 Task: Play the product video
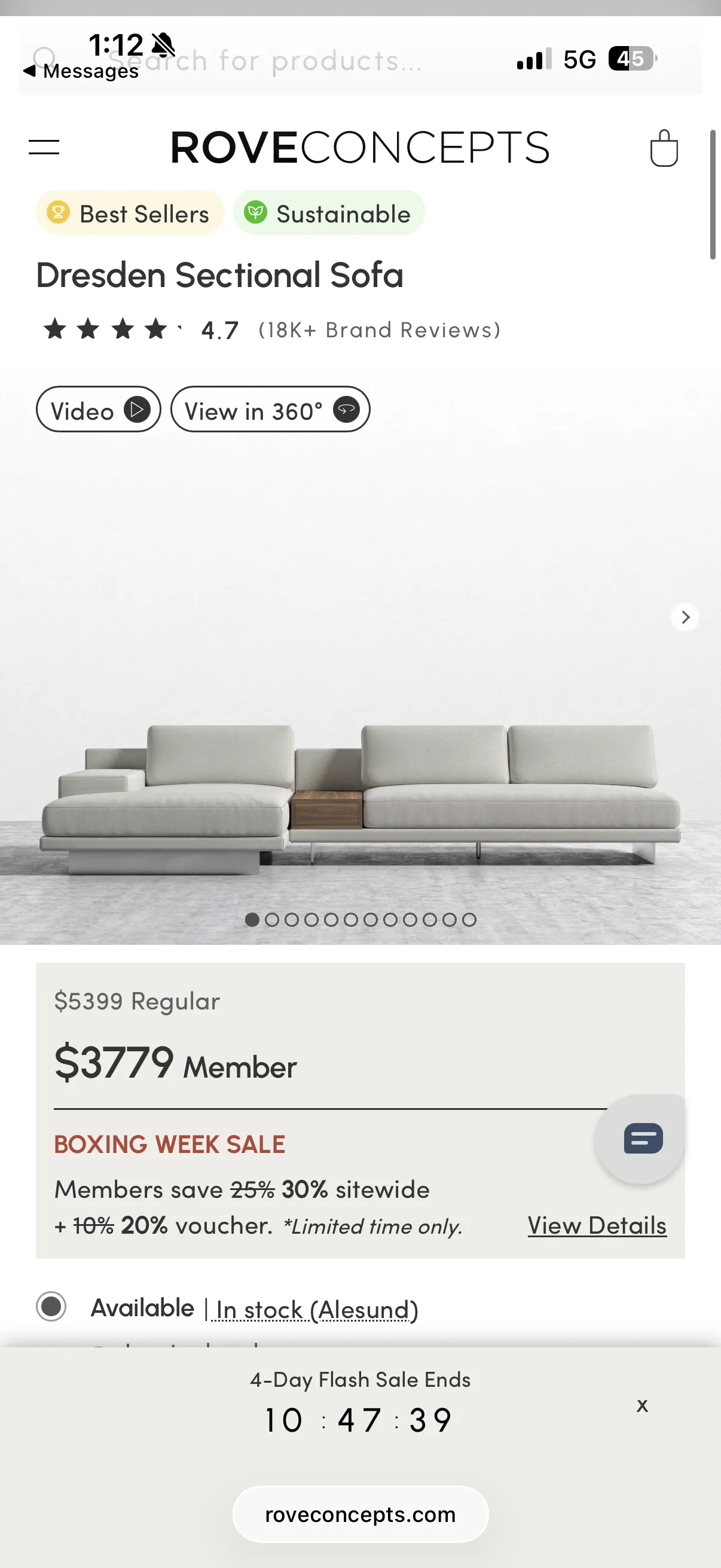tap(98, 410)
